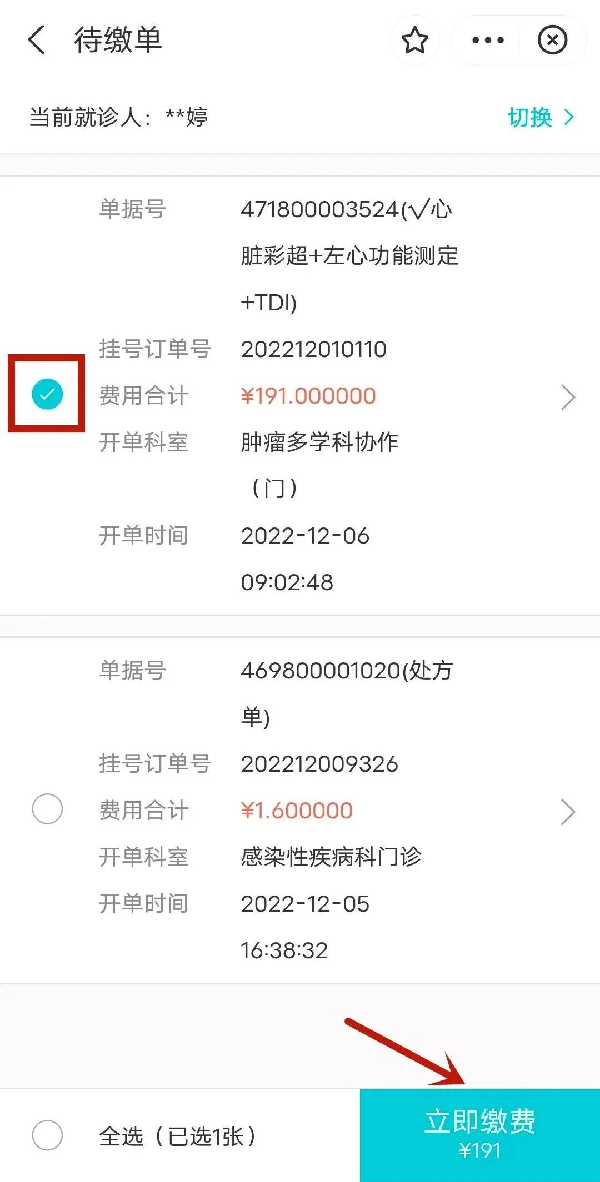Go back from 待缴单 page
The width and height of the screenshot is (600, 1182).
(x=37, y=40)
